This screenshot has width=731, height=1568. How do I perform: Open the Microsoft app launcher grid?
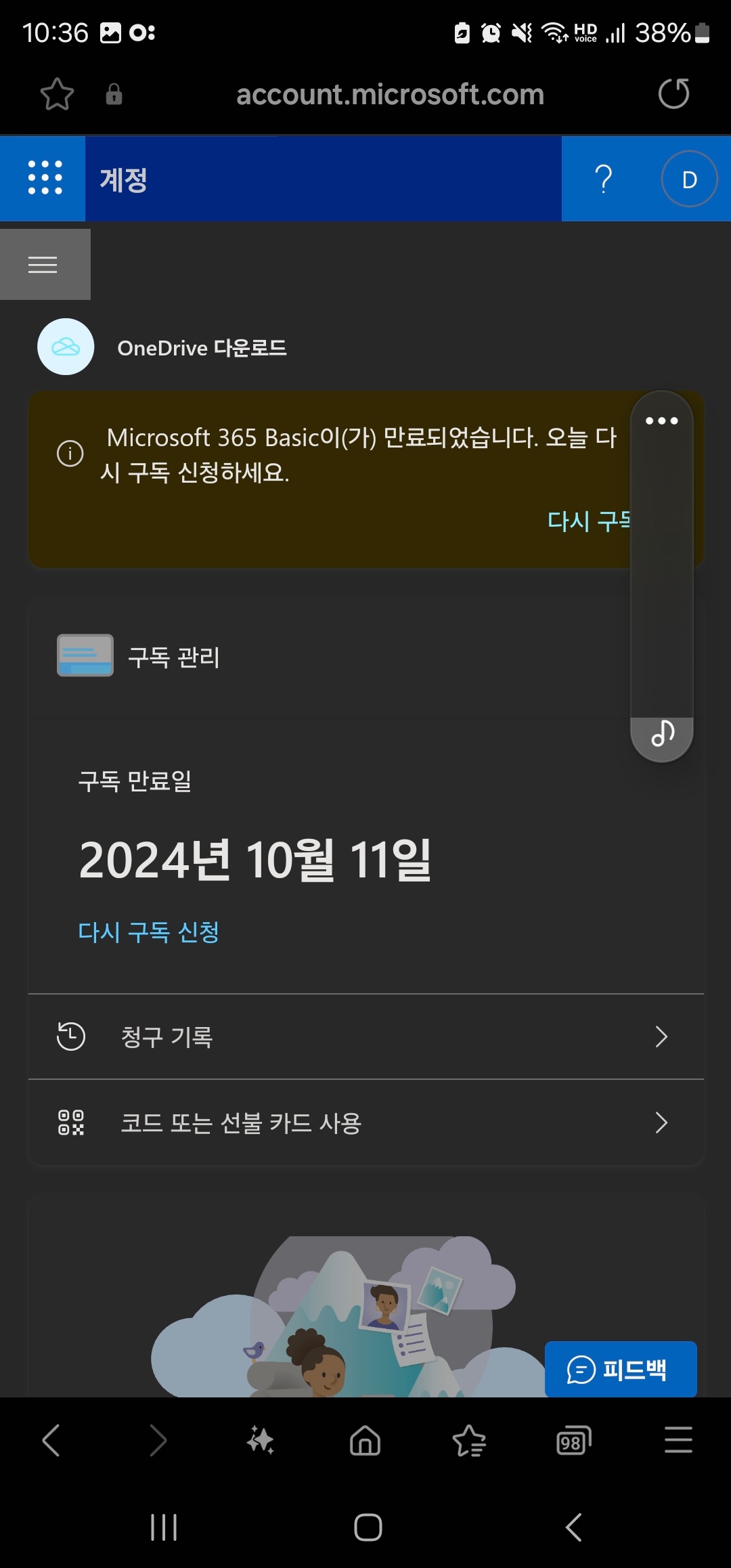coord(45,179)
